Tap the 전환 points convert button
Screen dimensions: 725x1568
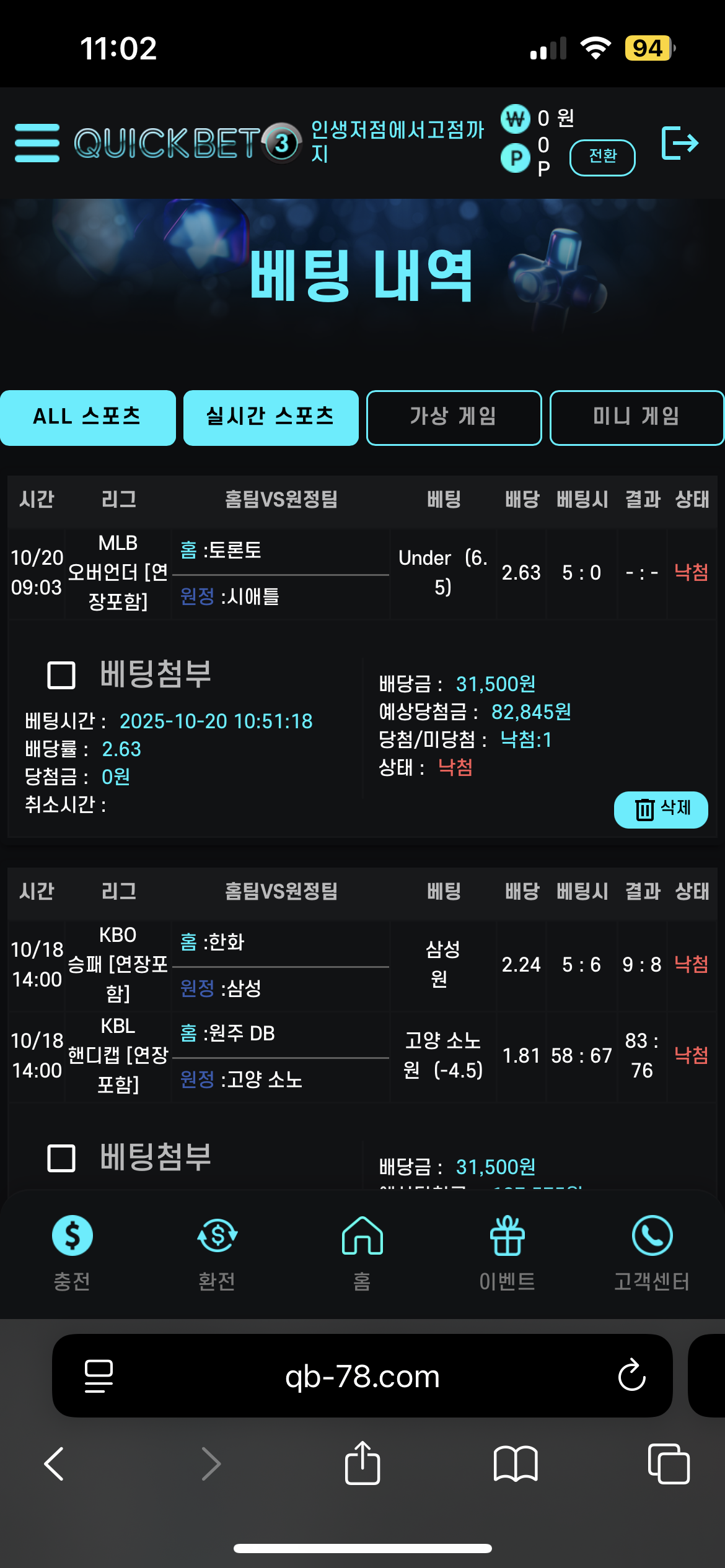click(602, 157)
